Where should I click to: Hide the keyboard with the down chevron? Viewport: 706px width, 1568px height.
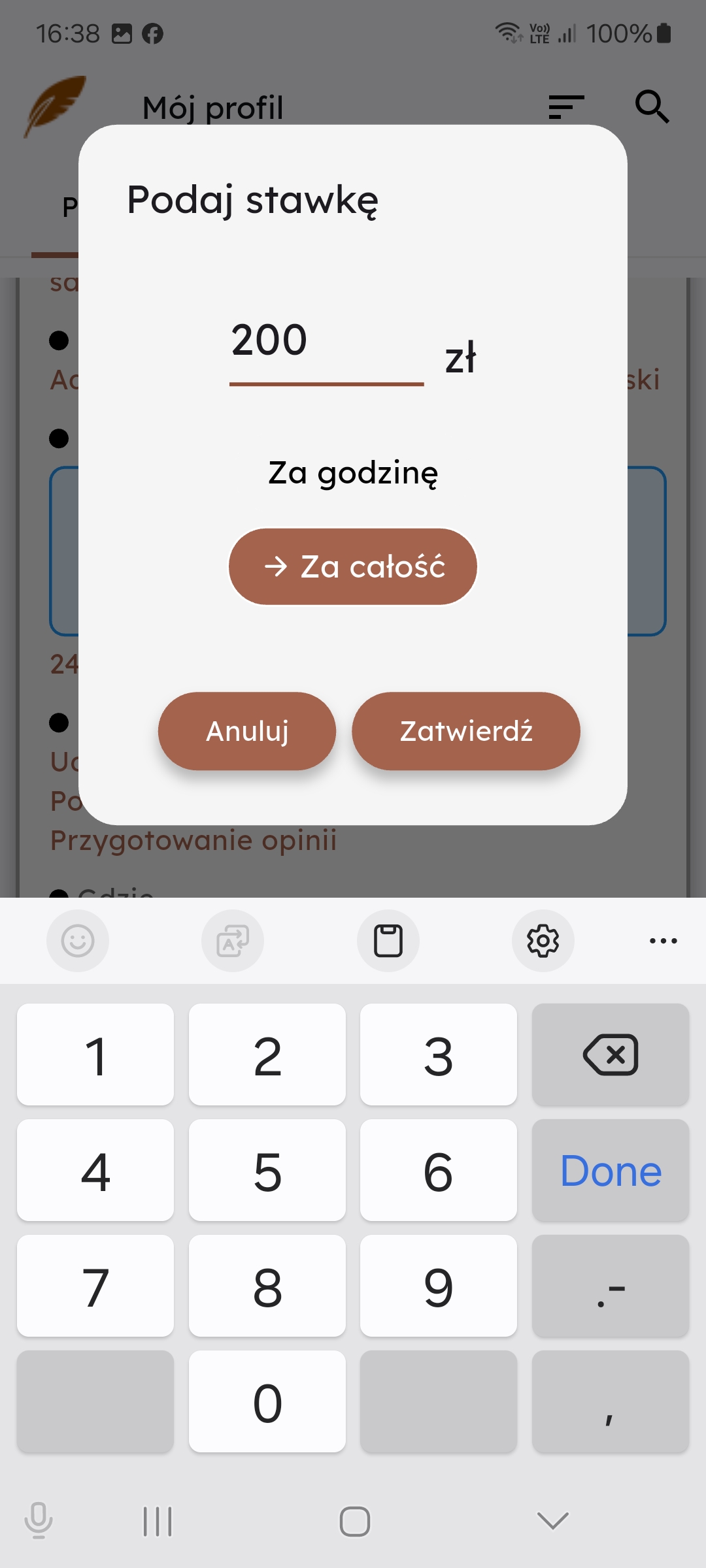coord(552,1521)
